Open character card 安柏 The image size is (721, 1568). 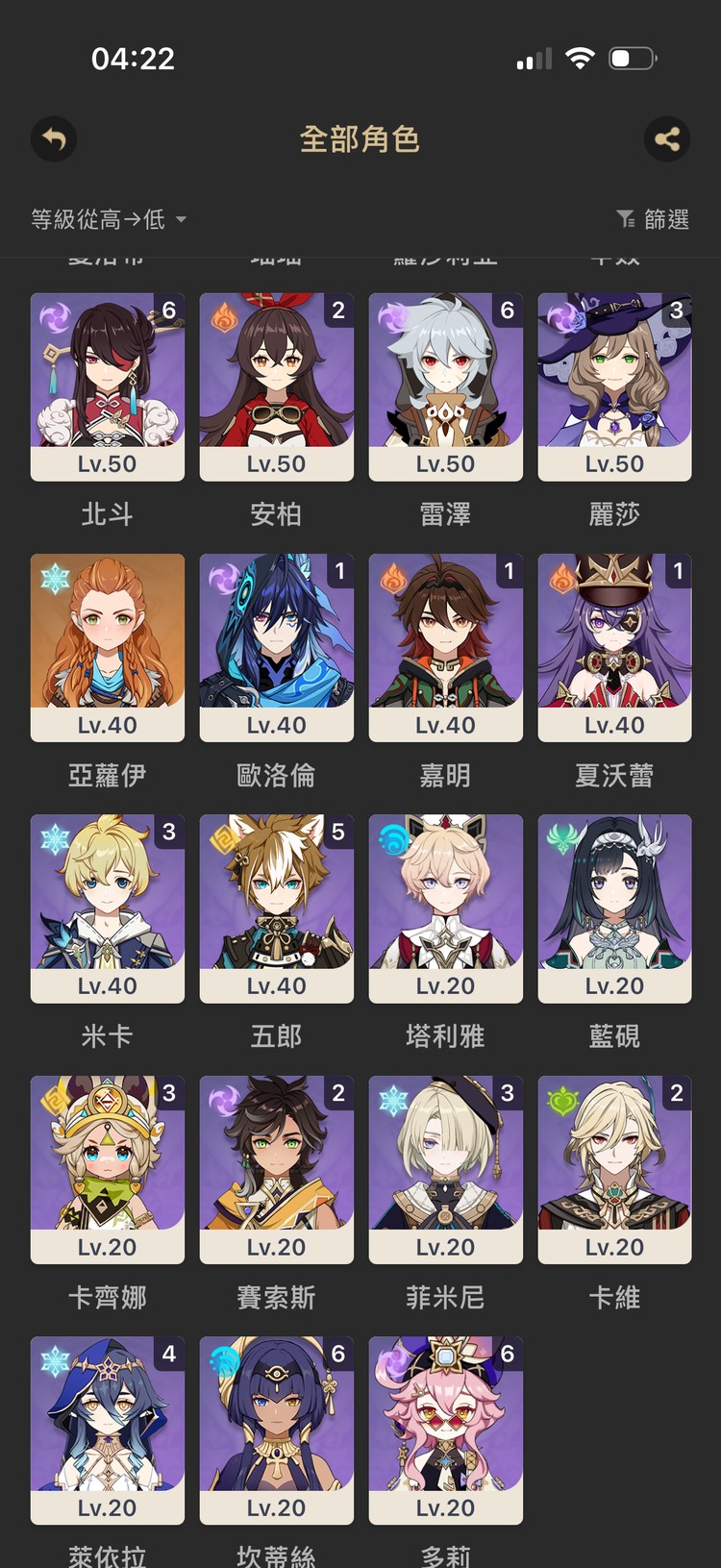276,386
